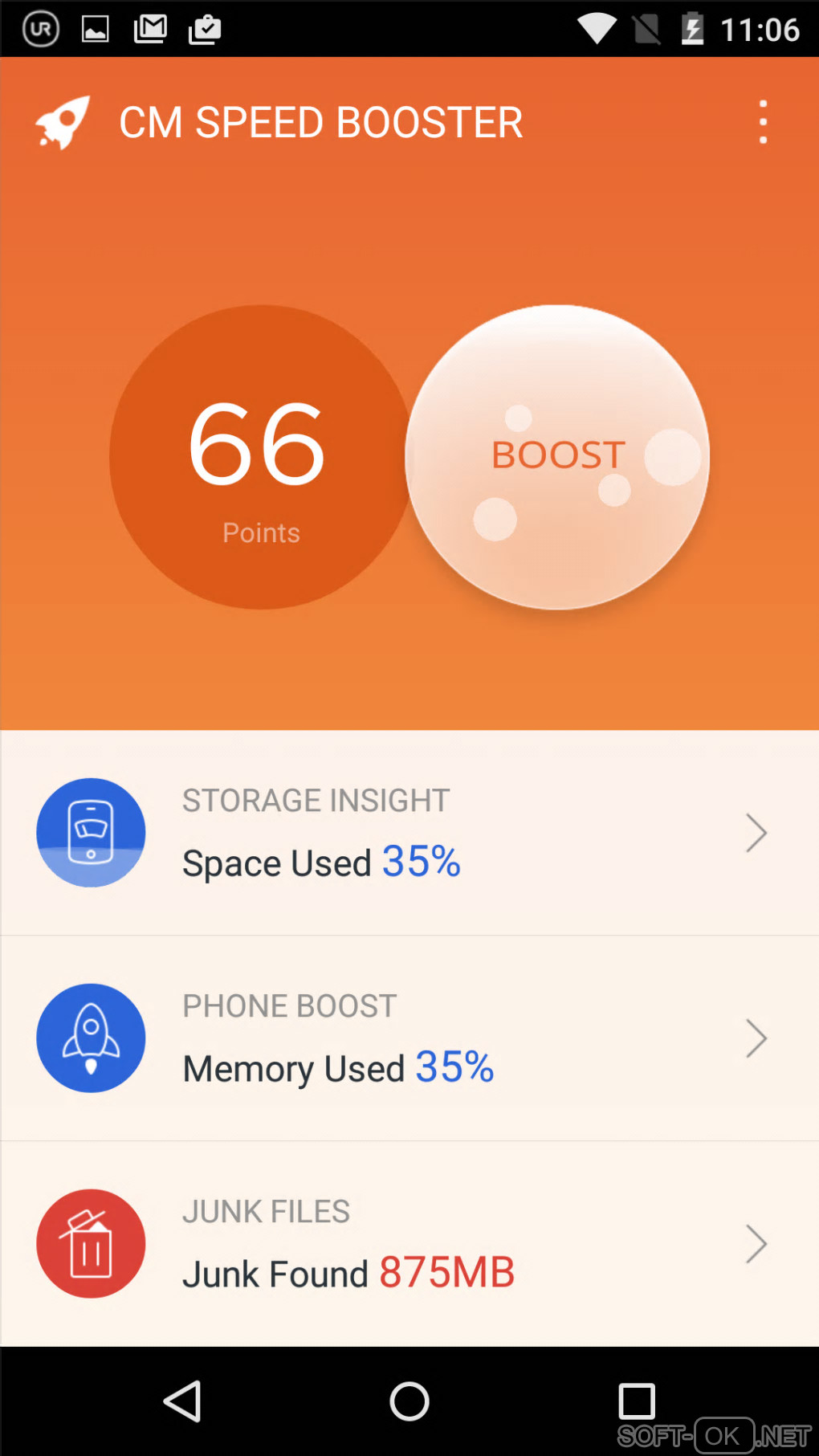Open the 66 Points score circle
Image resolution: width=819 pixels, height=1456 pixels.
coord(260,456)
